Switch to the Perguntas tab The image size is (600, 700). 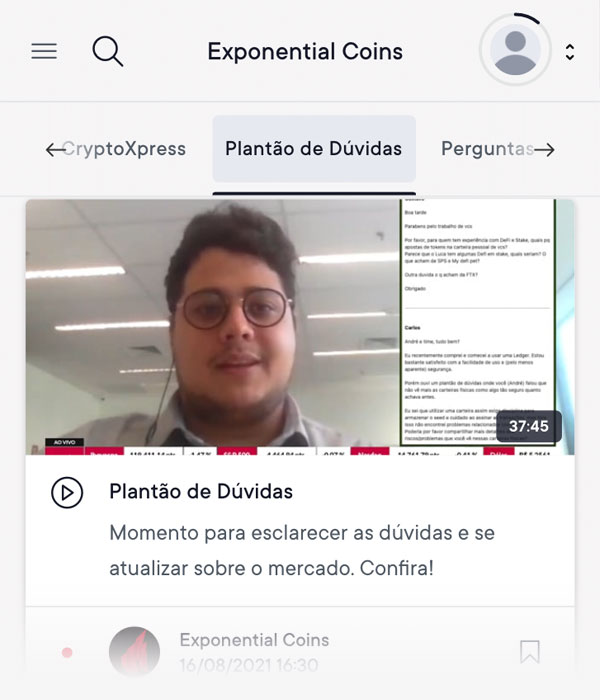(485, 149)
